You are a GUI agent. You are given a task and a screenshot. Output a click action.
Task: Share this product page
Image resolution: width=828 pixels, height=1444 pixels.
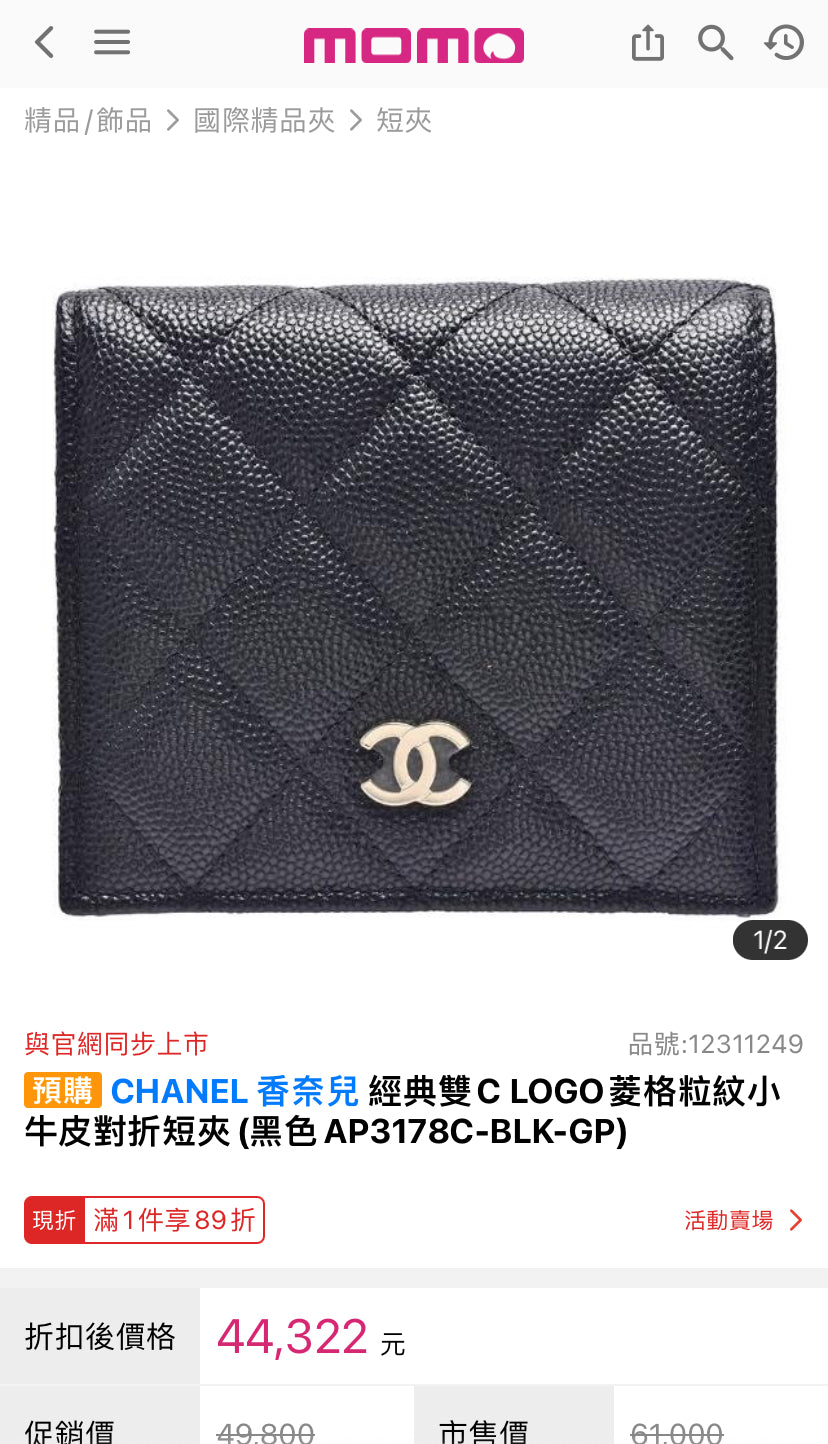click(x=648, y=43)
